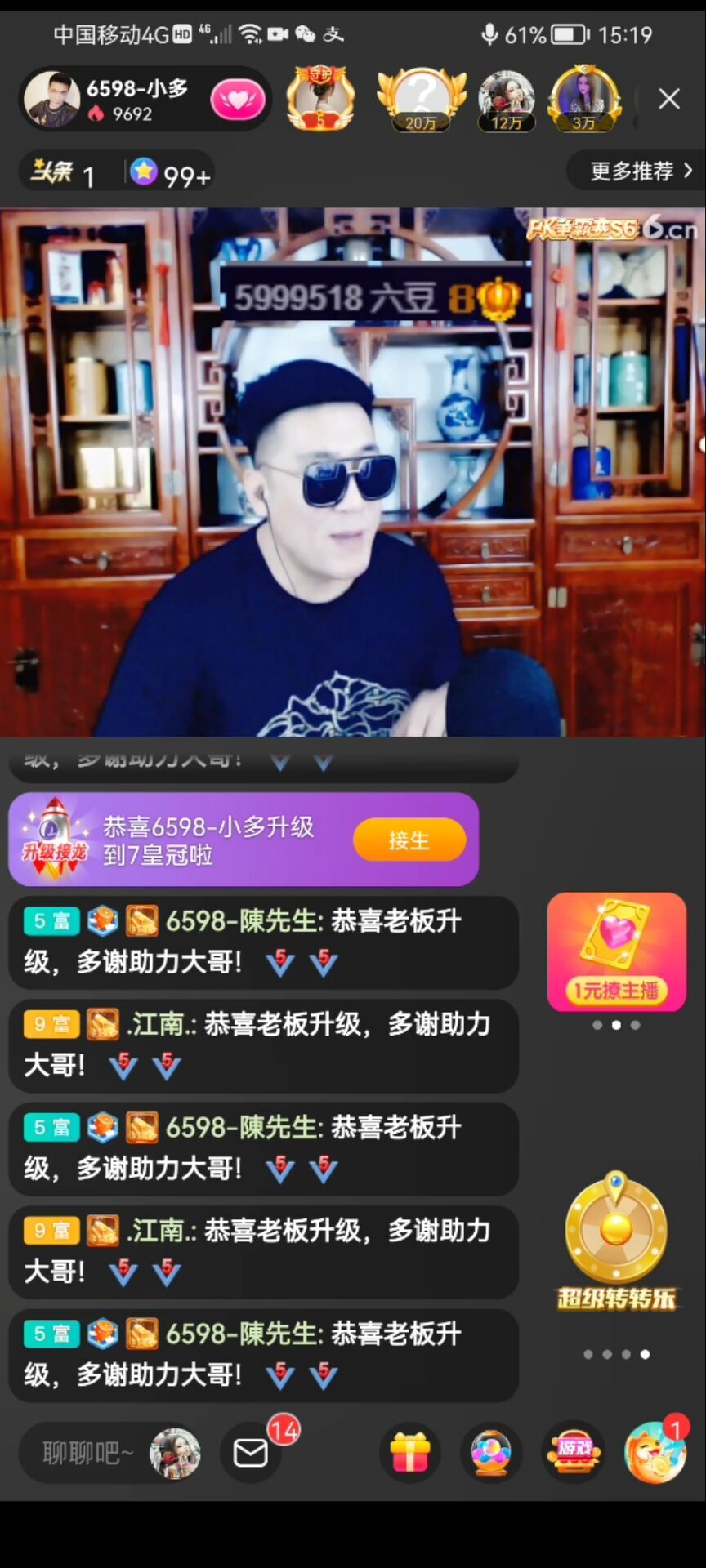Tap the 接生 button on upgrade banner
706x1568 pixels.
pos(409,840)
